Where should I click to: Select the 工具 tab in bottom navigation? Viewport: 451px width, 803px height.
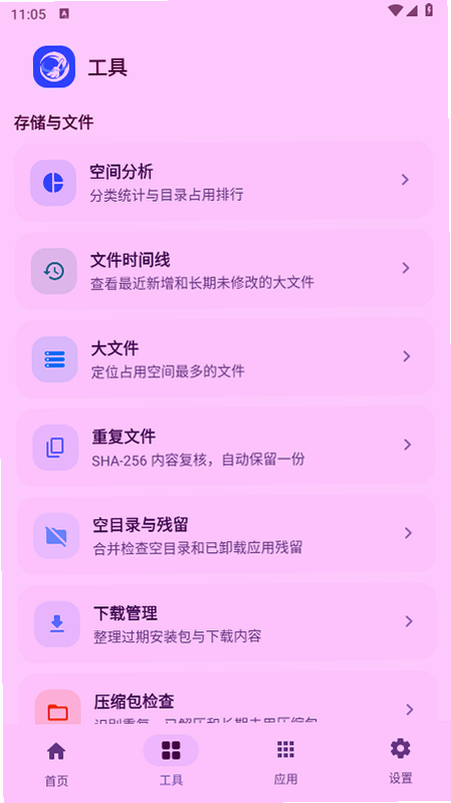coord(171,762)
